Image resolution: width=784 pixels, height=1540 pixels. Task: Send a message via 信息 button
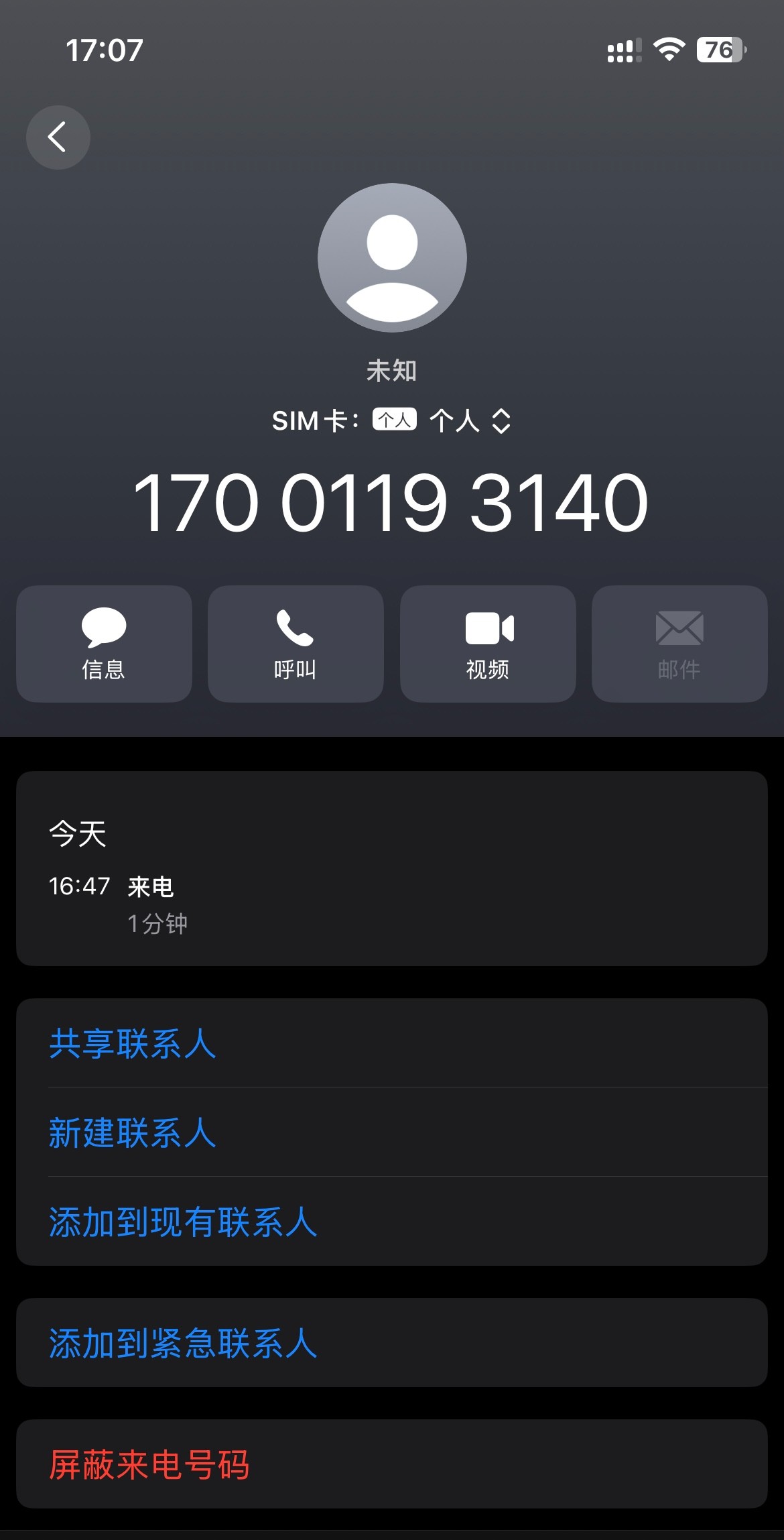pos(104,644)
